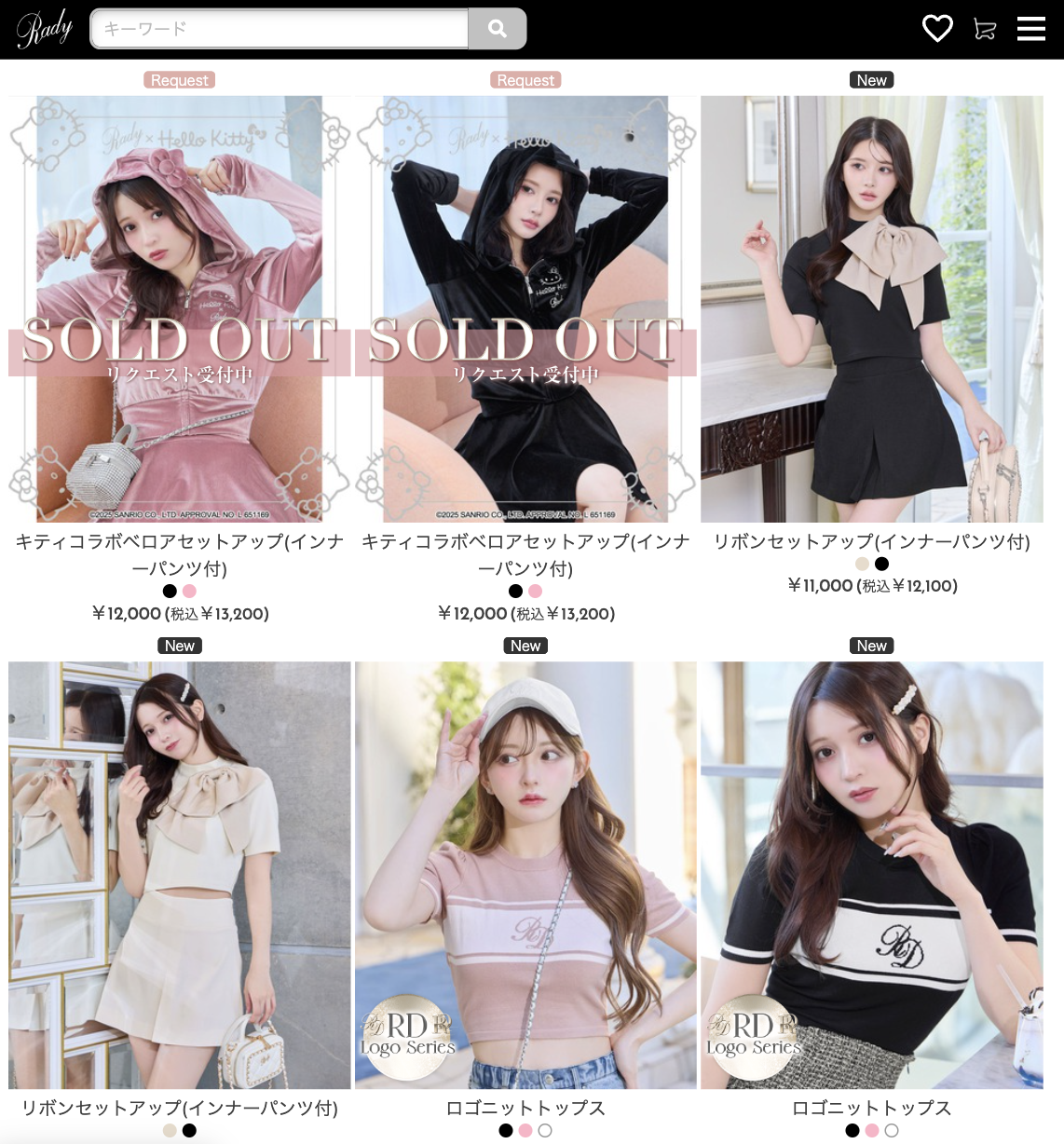The image size is (1064, 1144).
Task: Tap the magnifier search button
Action: 498,29
